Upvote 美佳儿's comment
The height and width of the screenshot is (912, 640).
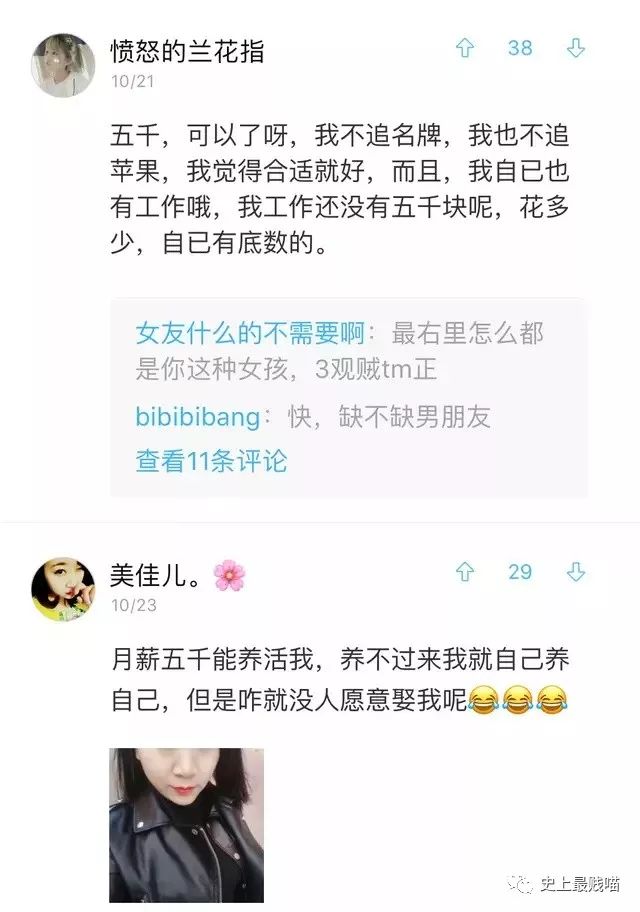tap(465, 573)
